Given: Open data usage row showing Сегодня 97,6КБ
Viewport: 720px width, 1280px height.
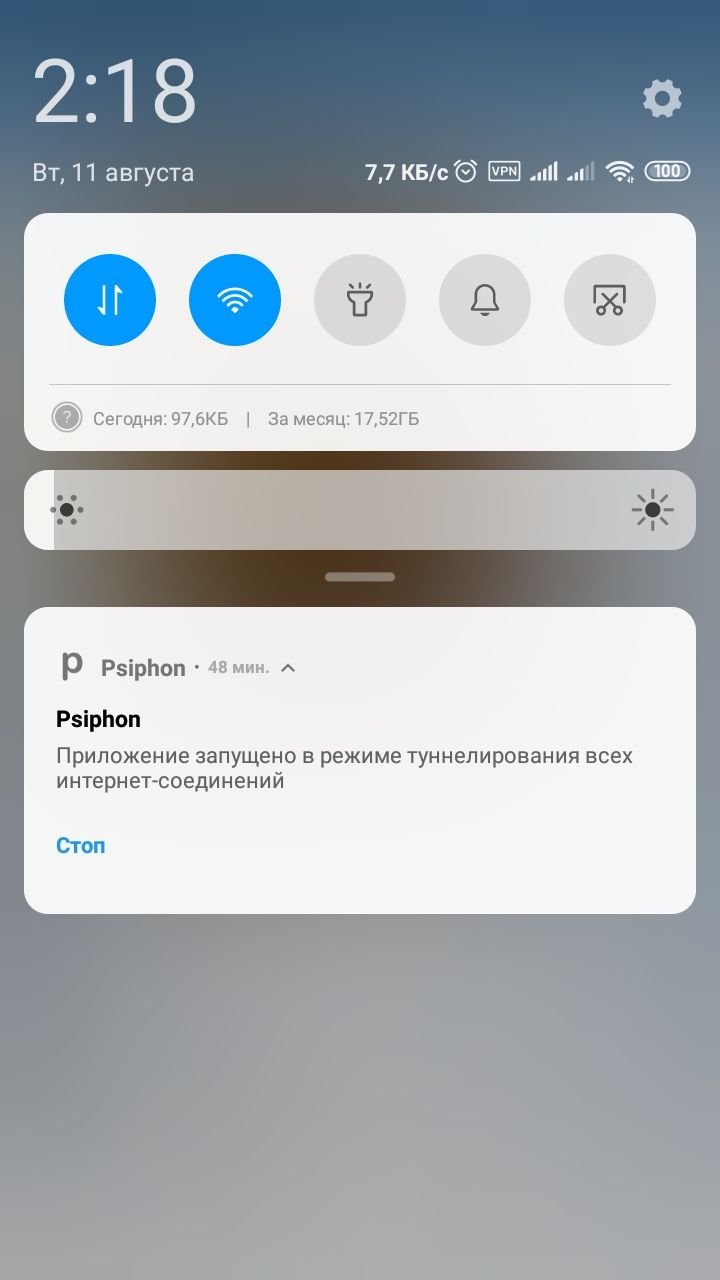Looking at the screenshot, I should [236, 419].
